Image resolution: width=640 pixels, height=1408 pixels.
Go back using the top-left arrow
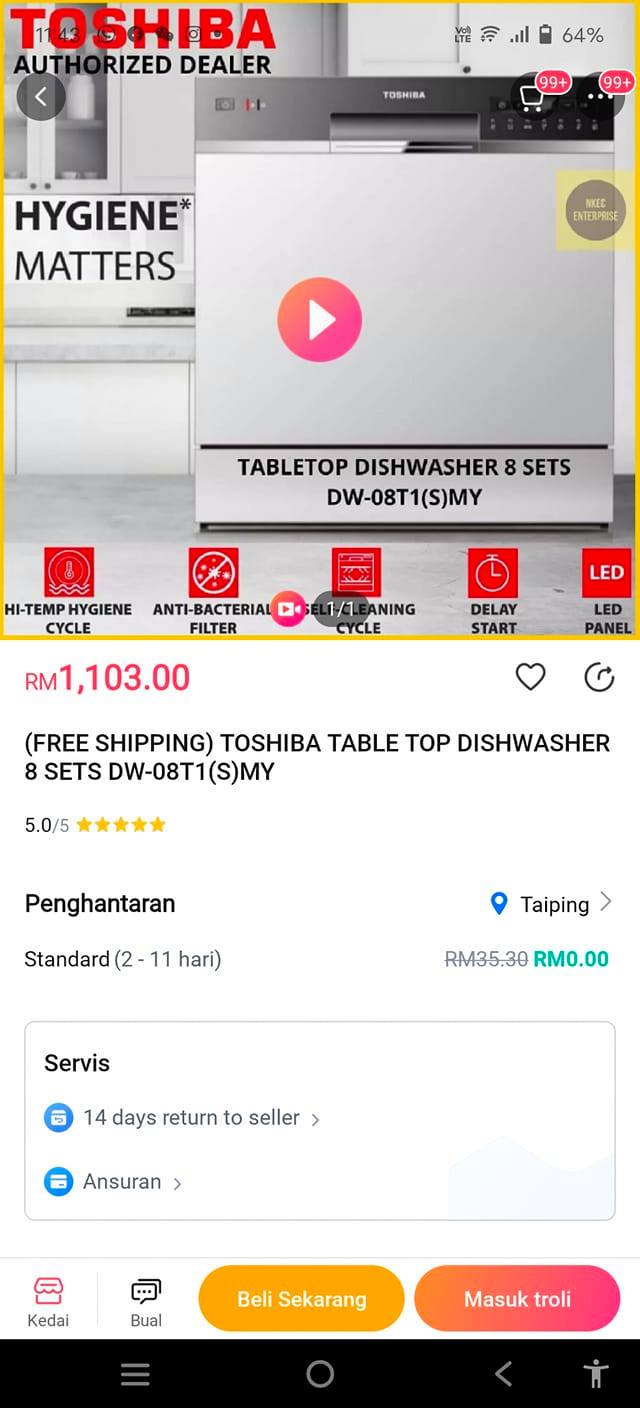[41, 97]
